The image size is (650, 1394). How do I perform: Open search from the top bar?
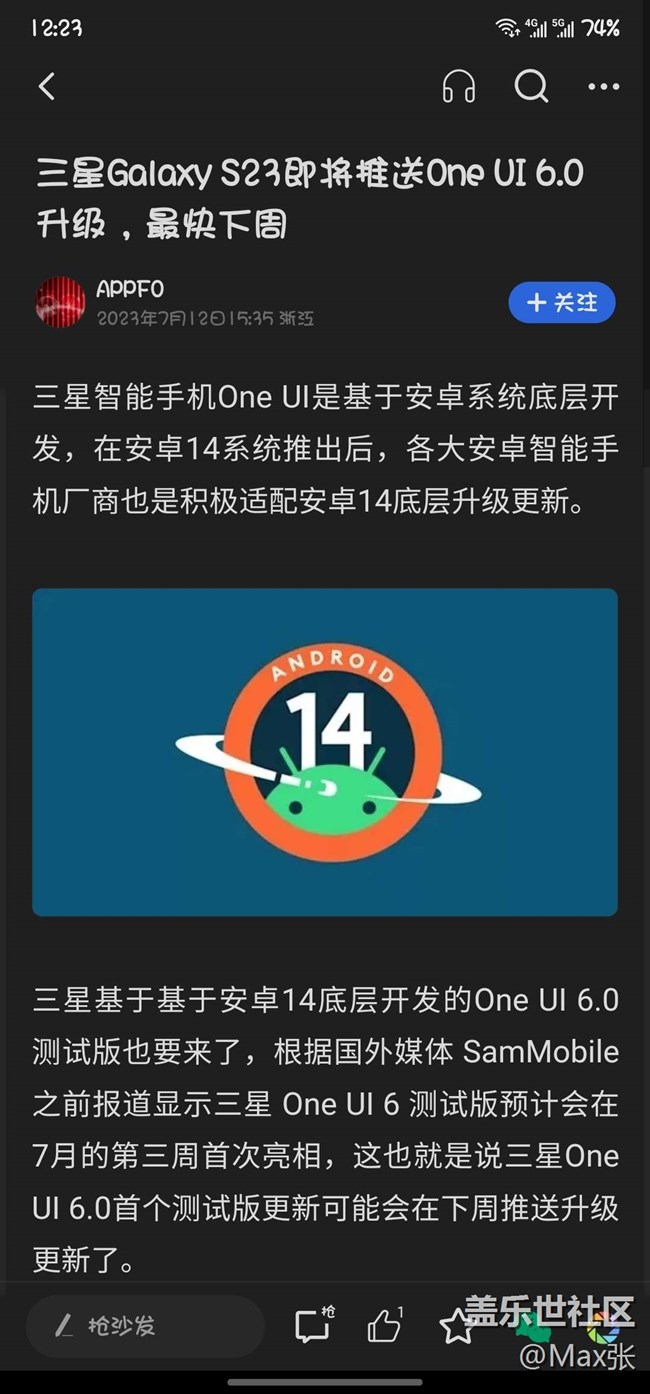coord(531,87)
